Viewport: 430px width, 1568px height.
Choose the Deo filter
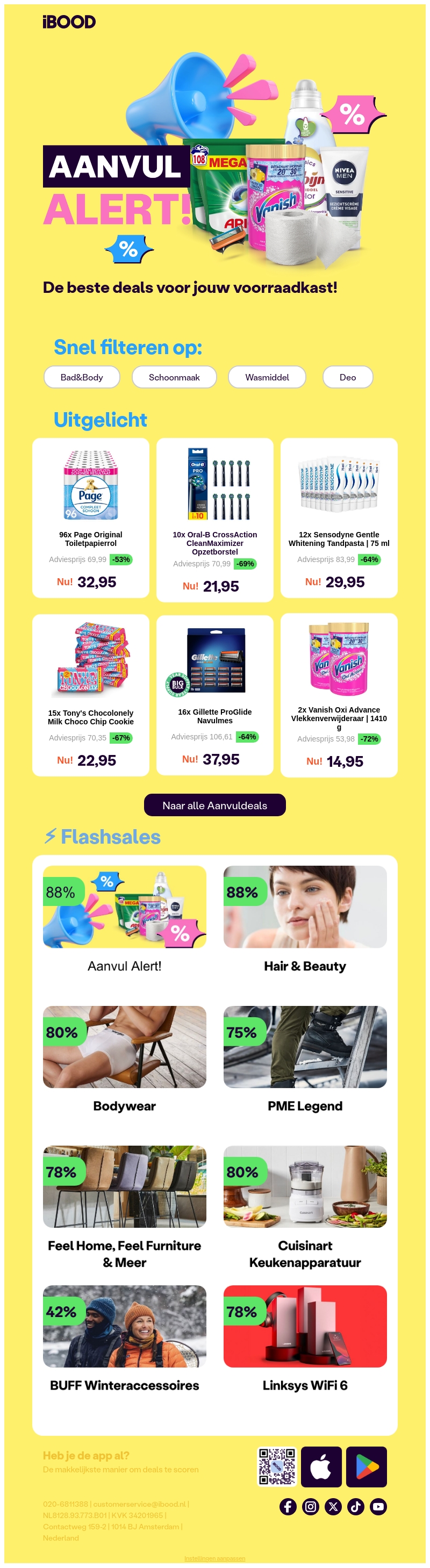click(347, 377)
